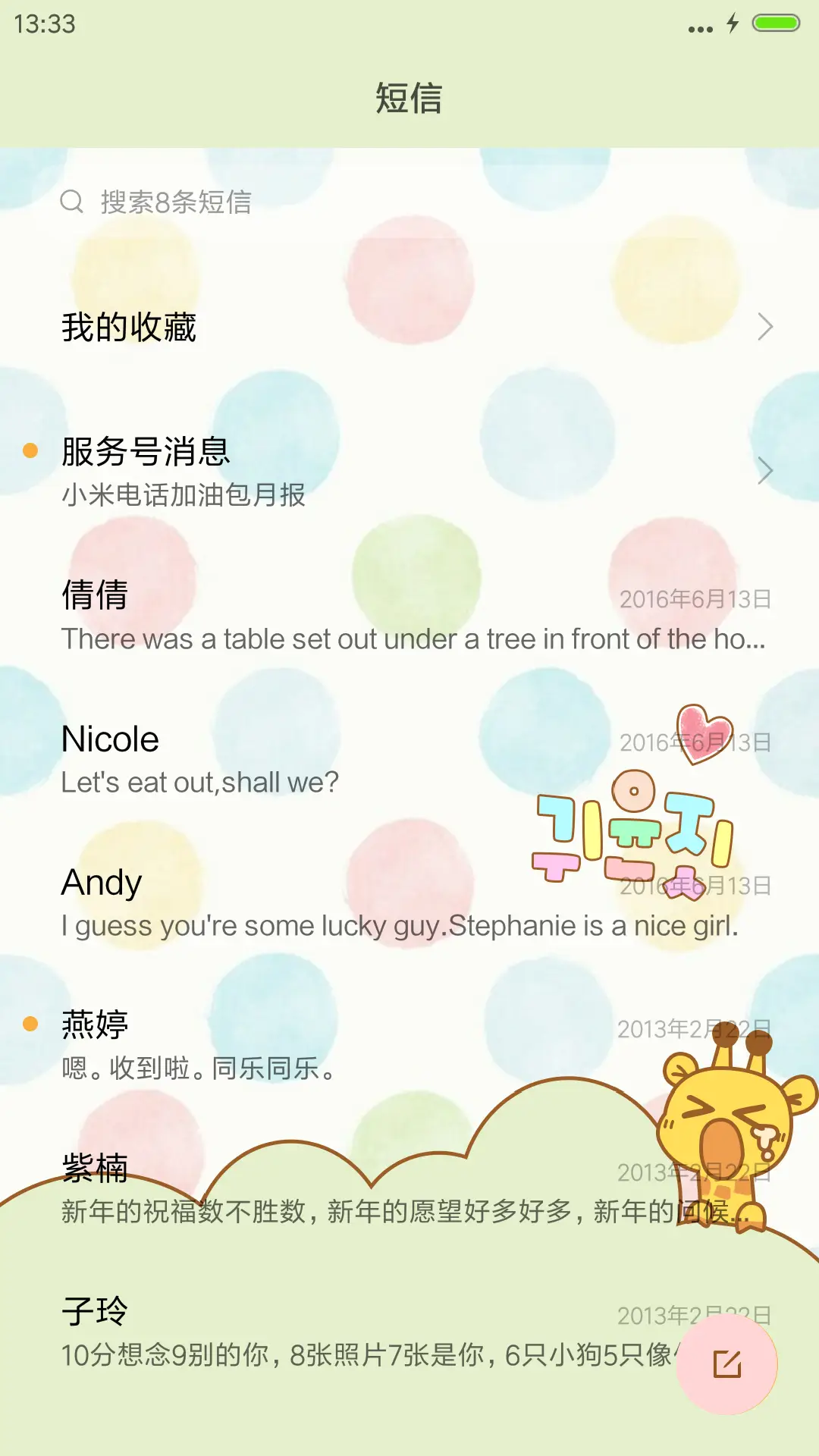This screenshot has width=819, height=1456.
Task: Expand 我的收藏 using its chevron arrow
Action: (766, 328)
